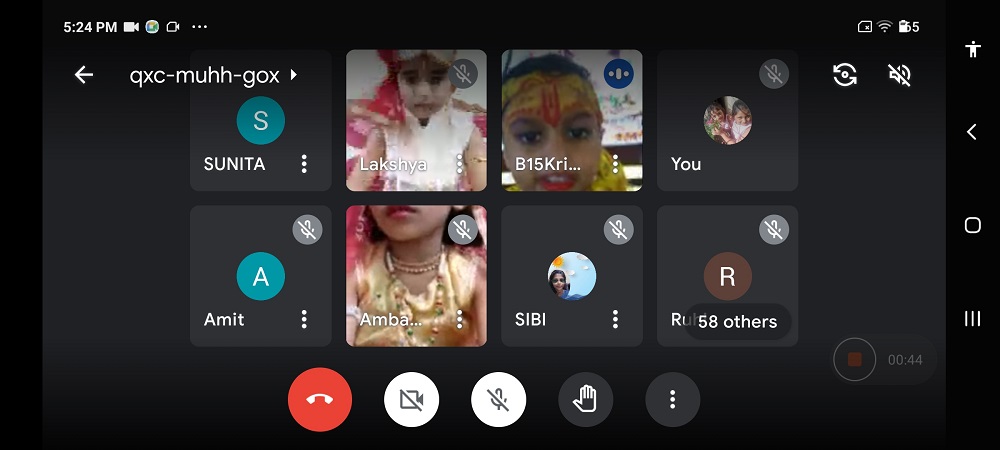Viewport: 1000px width, 450px height.
Task: Raise your hand
Action: [585, 400]
